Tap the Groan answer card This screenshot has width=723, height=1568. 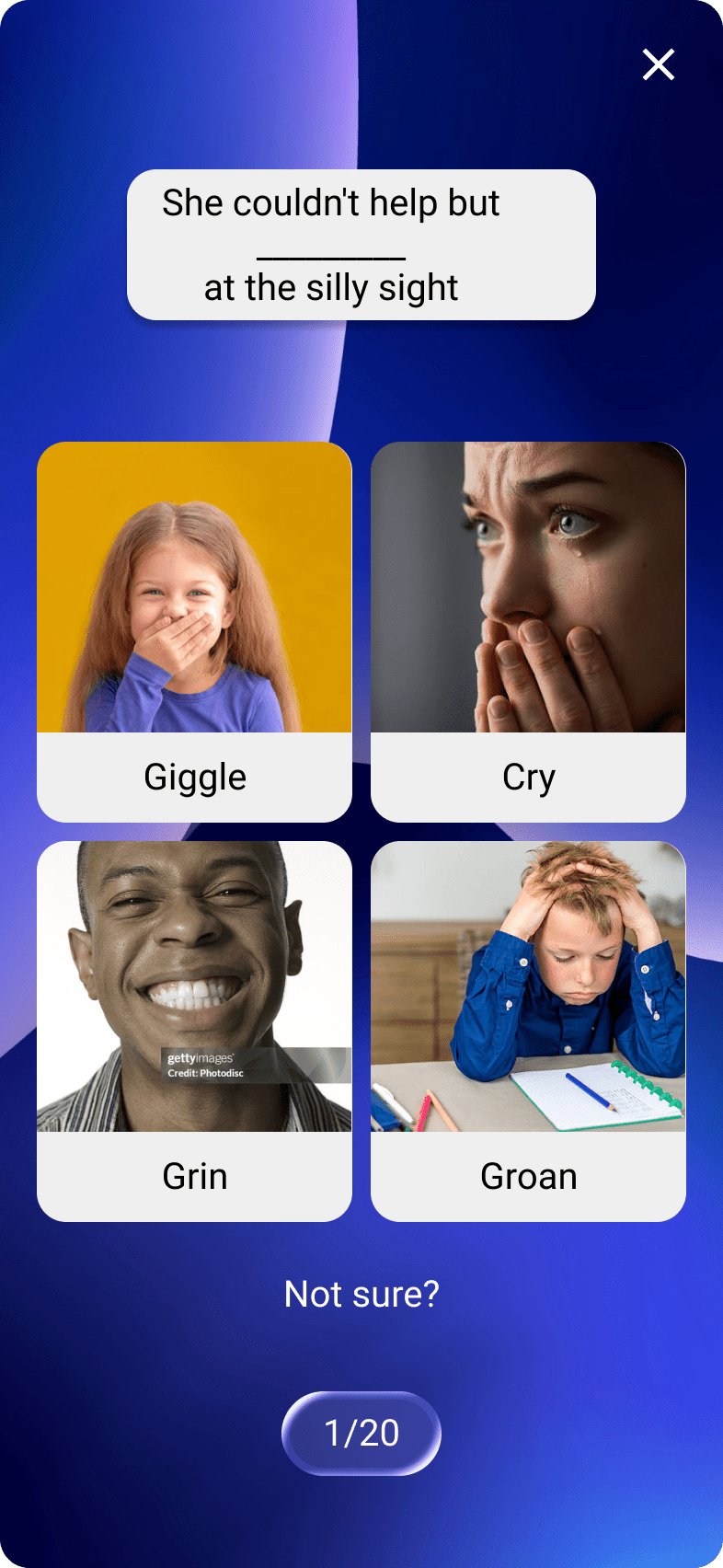point(528,1031)
